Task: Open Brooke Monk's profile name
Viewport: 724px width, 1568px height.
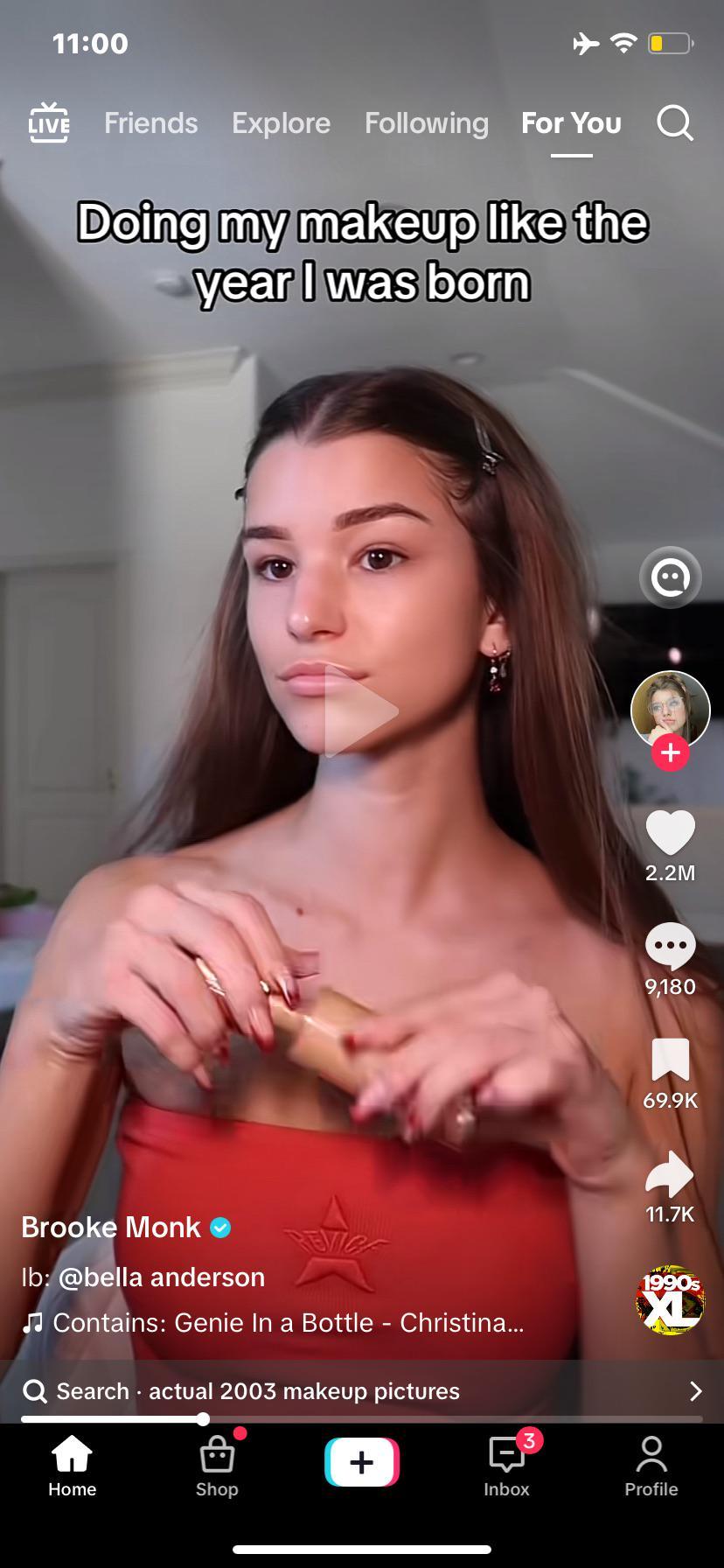Action: tap(111, 1227)
